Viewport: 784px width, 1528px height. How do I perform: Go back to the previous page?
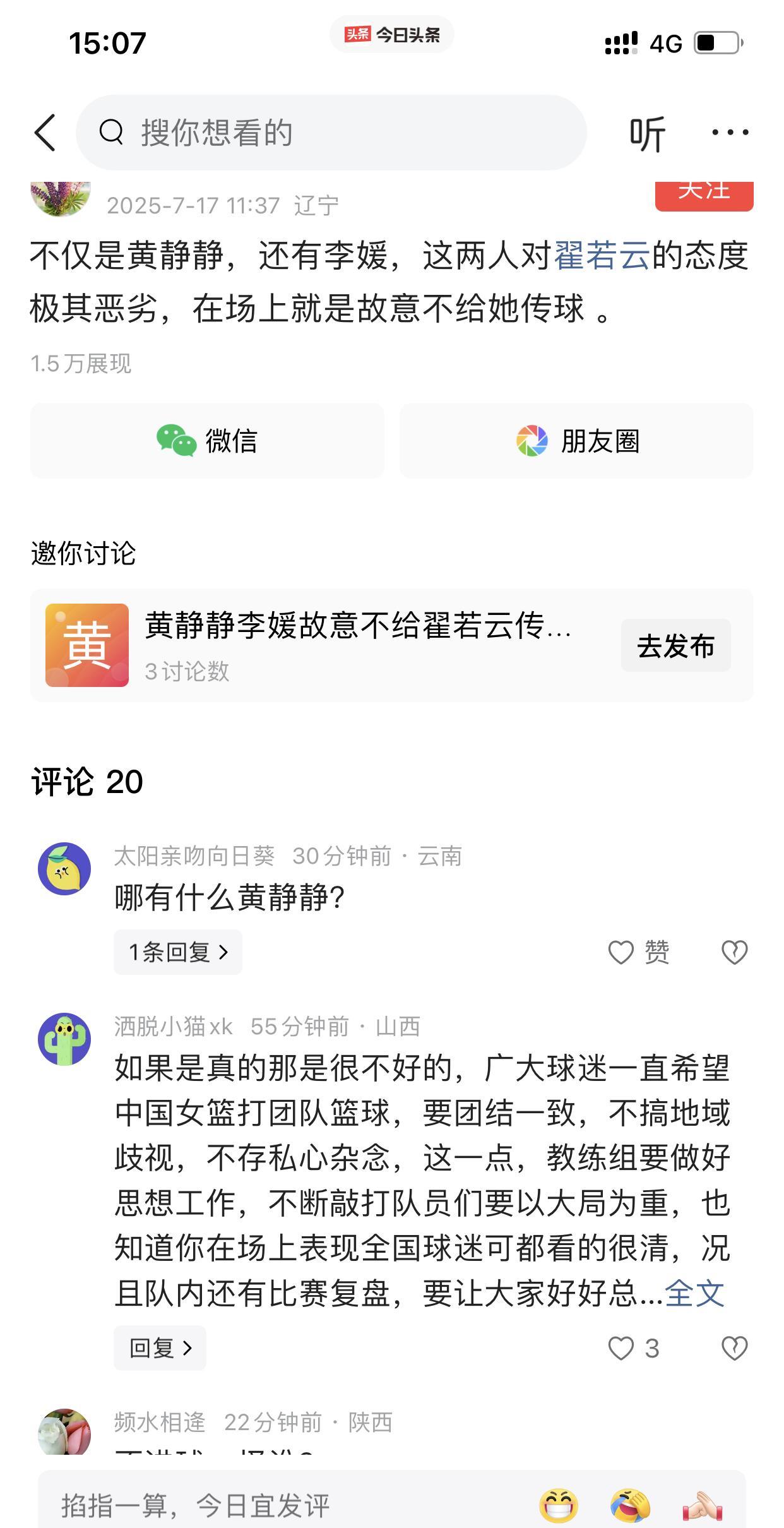45,133
